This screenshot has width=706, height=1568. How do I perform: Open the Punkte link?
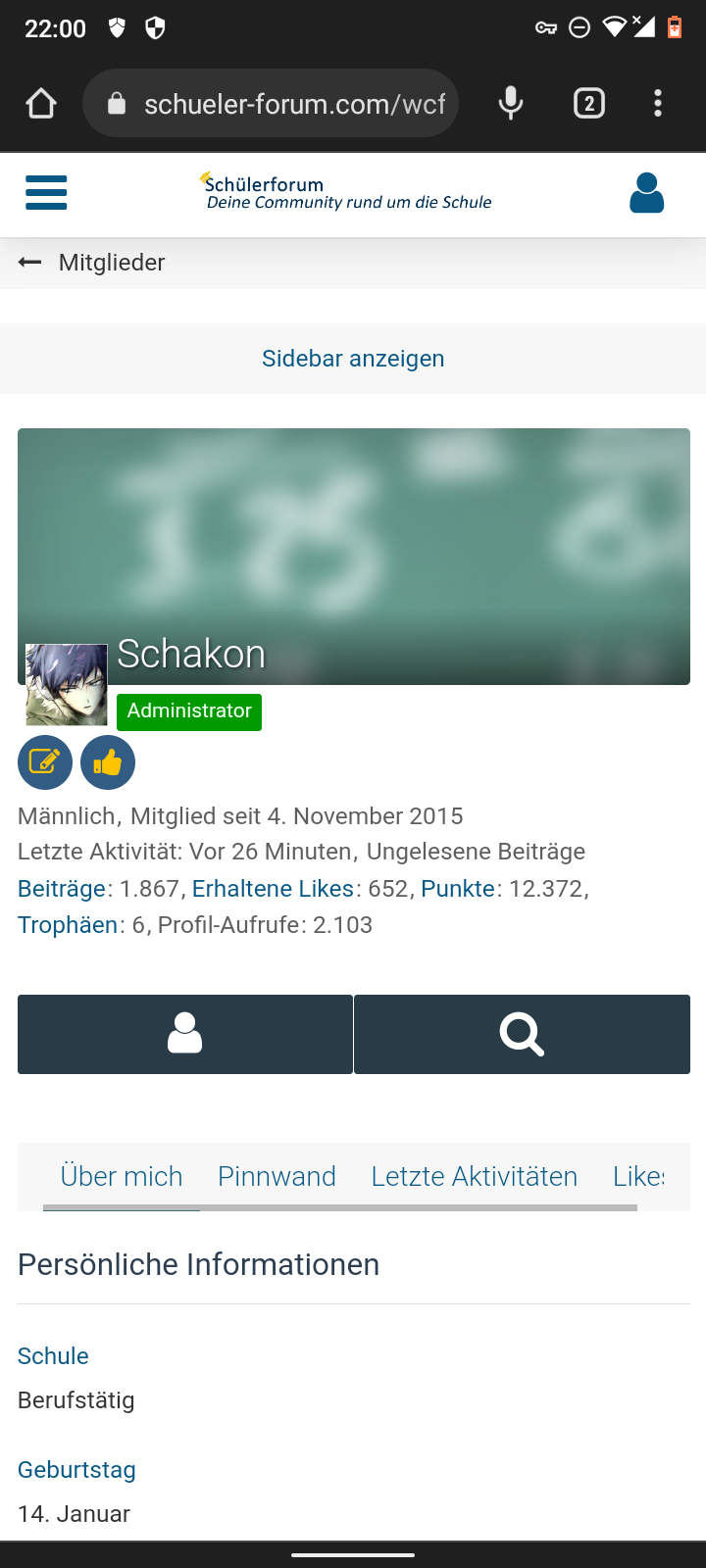tap(458, 889)
